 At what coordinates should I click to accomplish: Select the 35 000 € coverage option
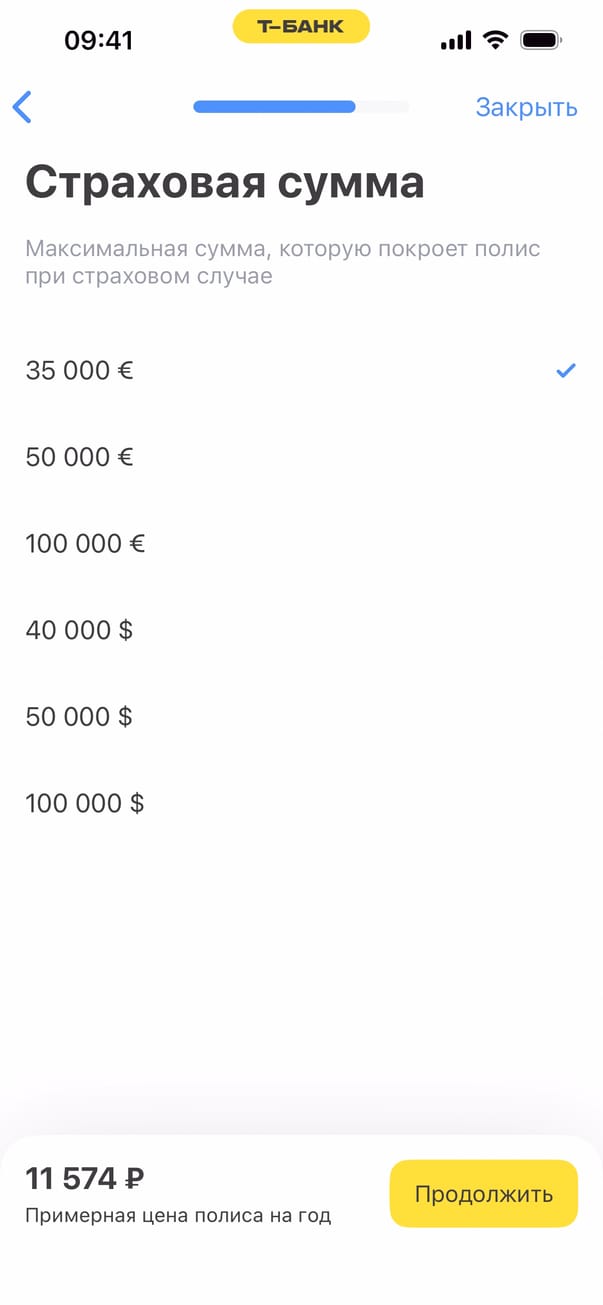[x=80, y=371]
